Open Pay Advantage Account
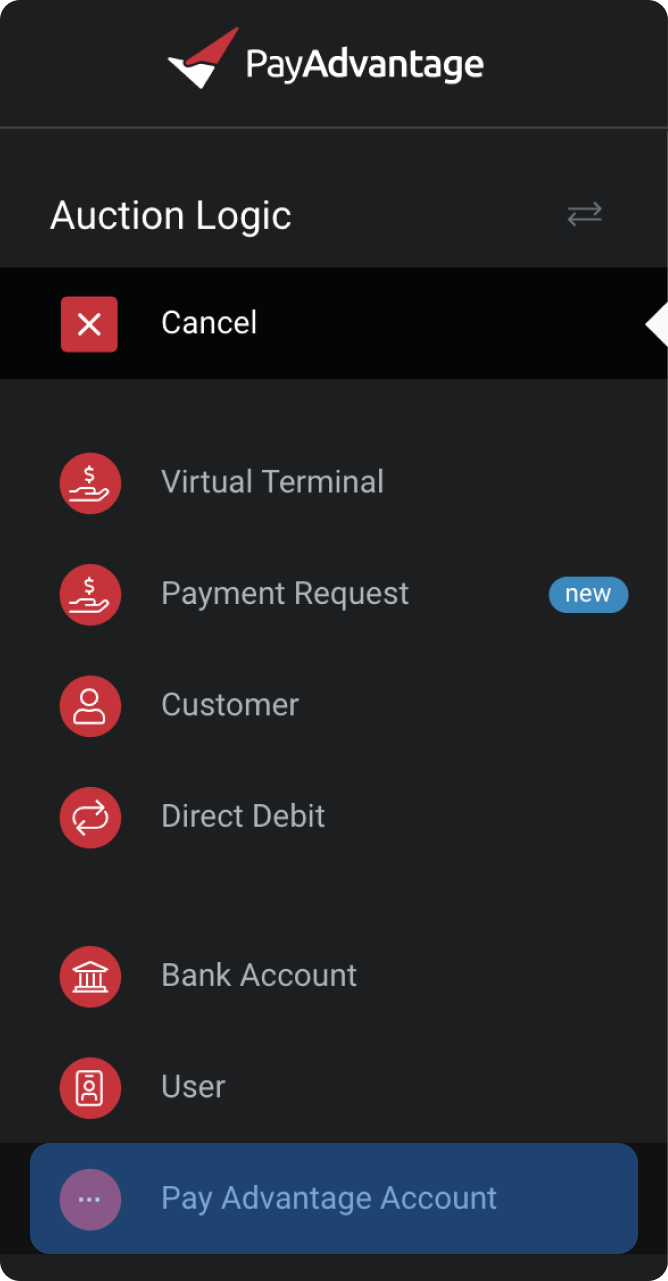Screen dimensions: 668x1281 (329, 1198)
